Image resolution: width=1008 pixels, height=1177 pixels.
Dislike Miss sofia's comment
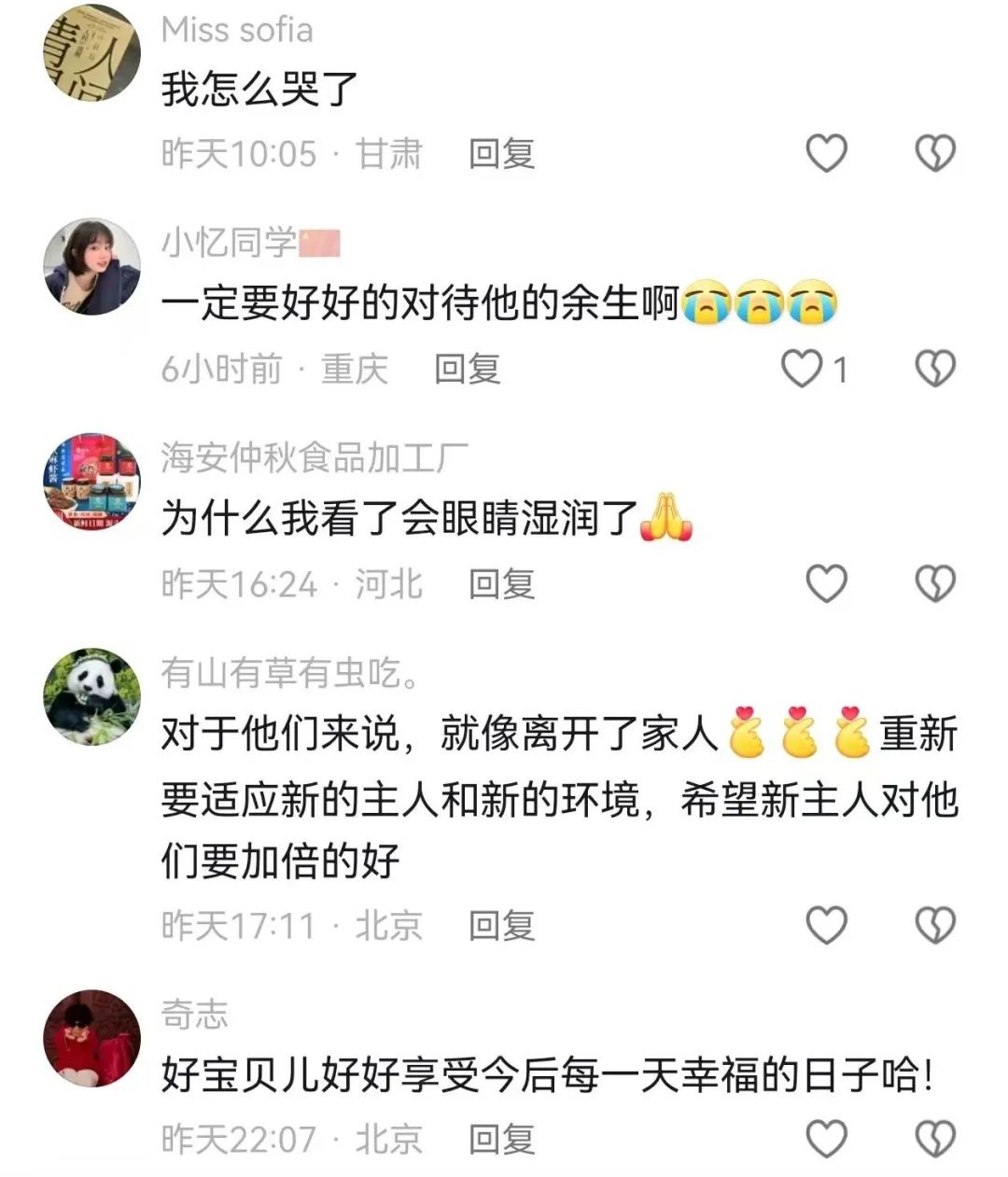point(934,153)
